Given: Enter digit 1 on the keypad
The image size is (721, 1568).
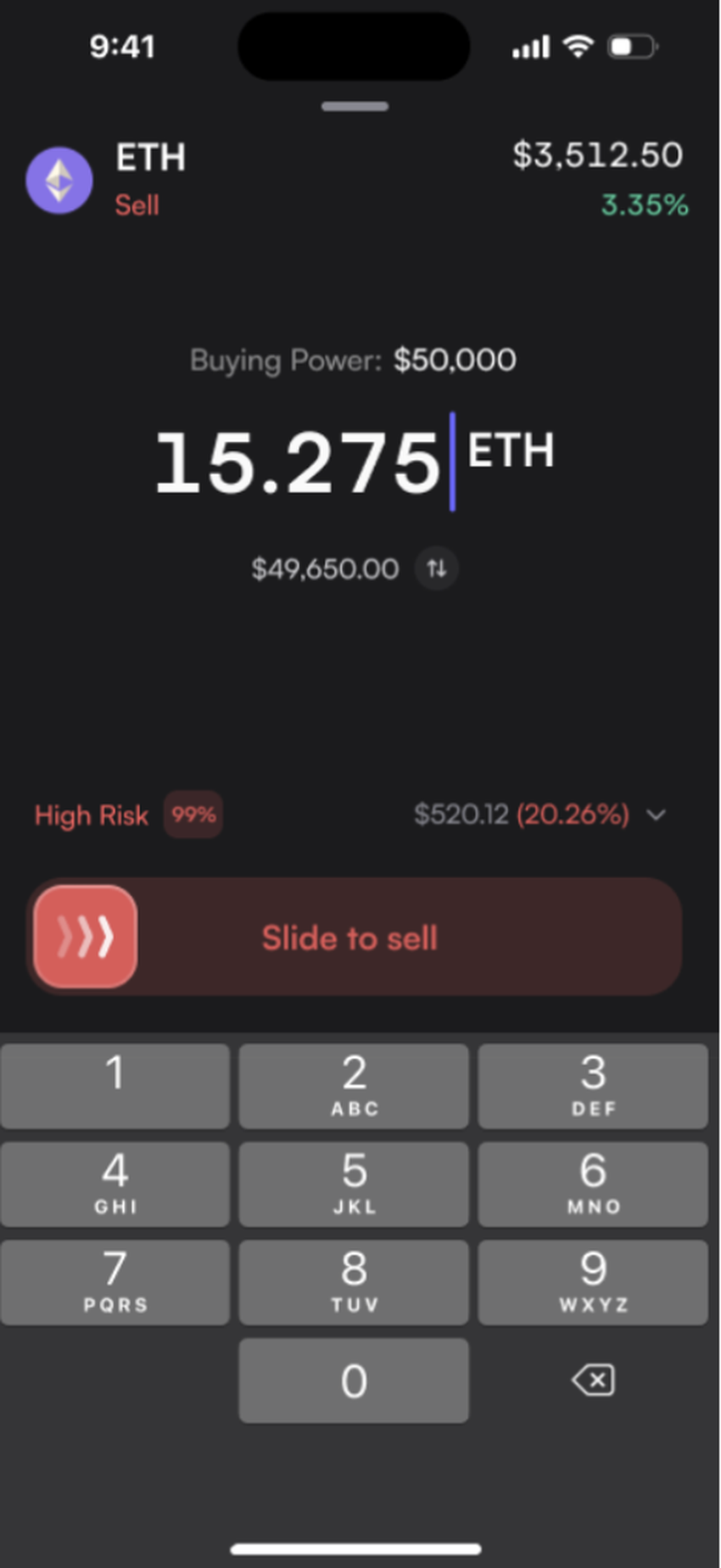Looking at the screenshot, I should pyautogui.click(x=115, y=1085).
